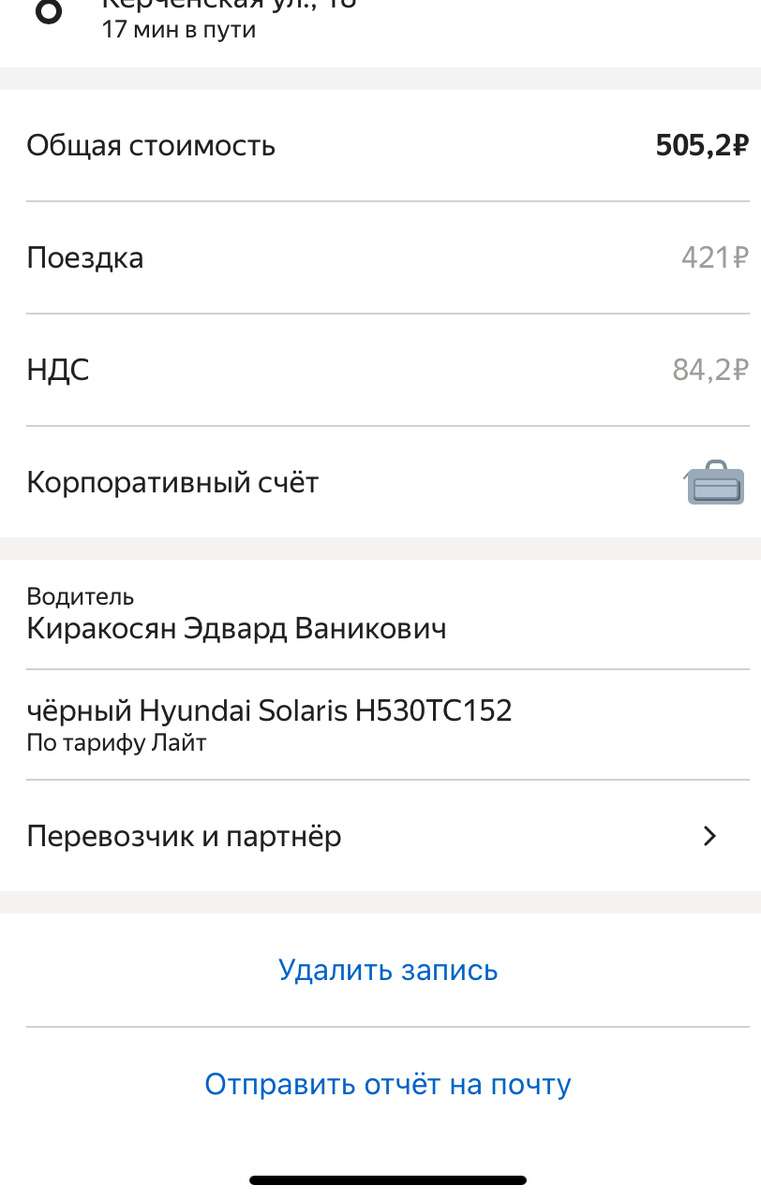Select the corporate wallet briefcase symbol
This screenshot has height=1200, width=761.
[713, 482]
